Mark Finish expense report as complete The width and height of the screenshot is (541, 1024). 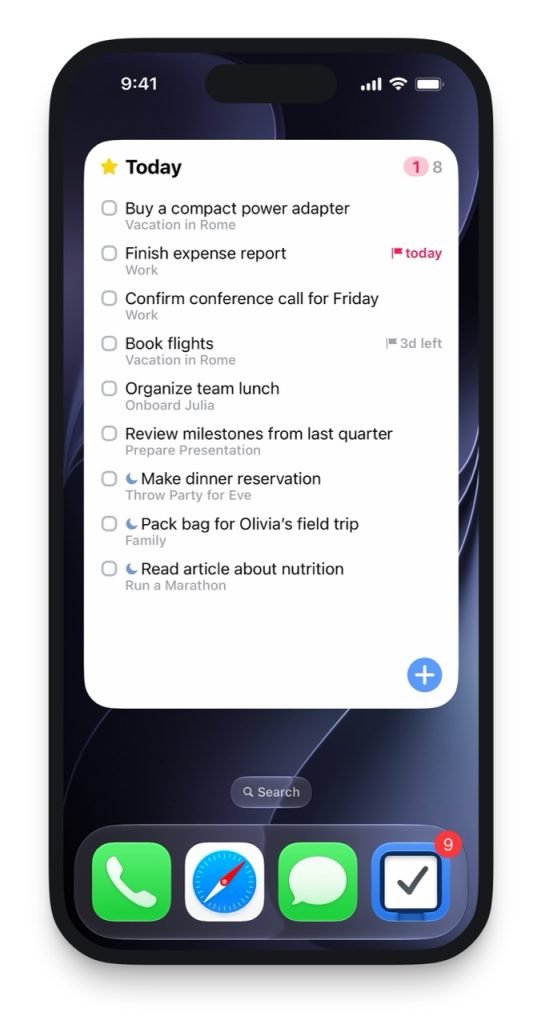pyautogui.click(x=109, y=253)
